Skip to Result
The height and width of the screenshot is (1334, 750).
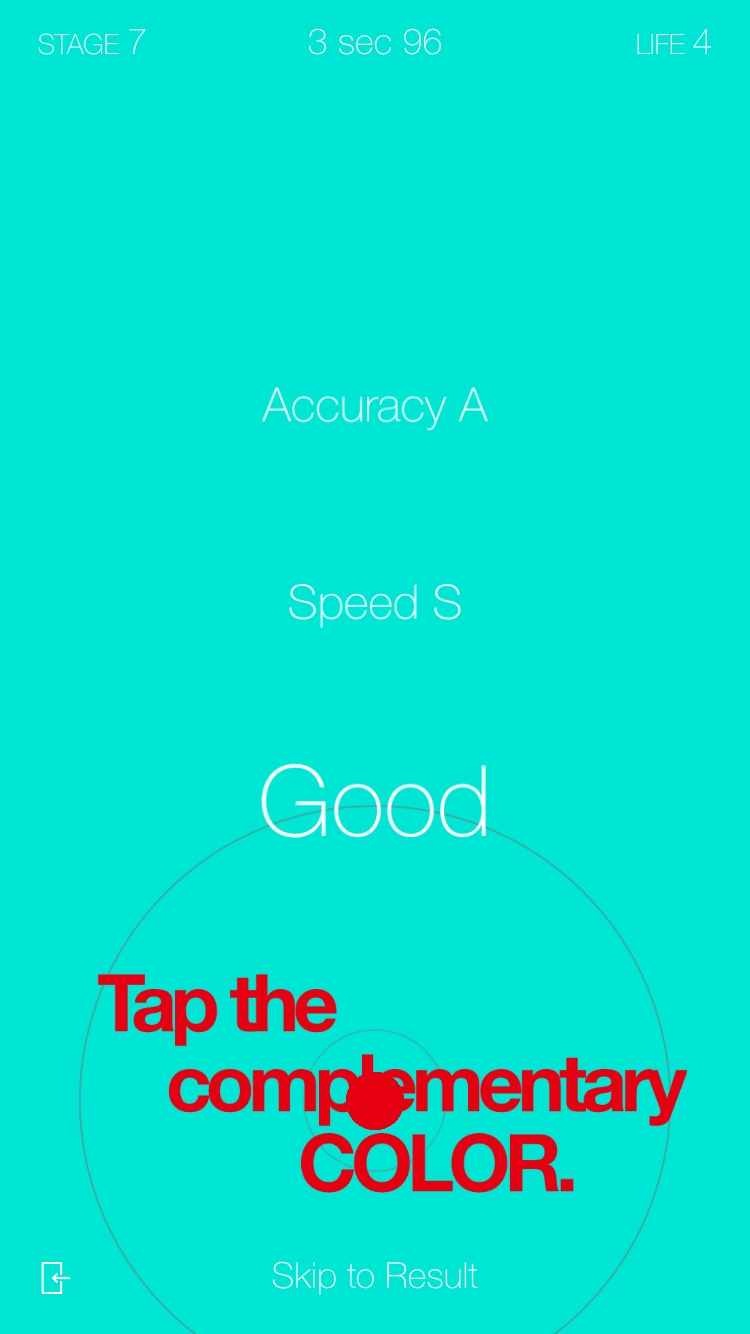click(x=375, y=1276)
